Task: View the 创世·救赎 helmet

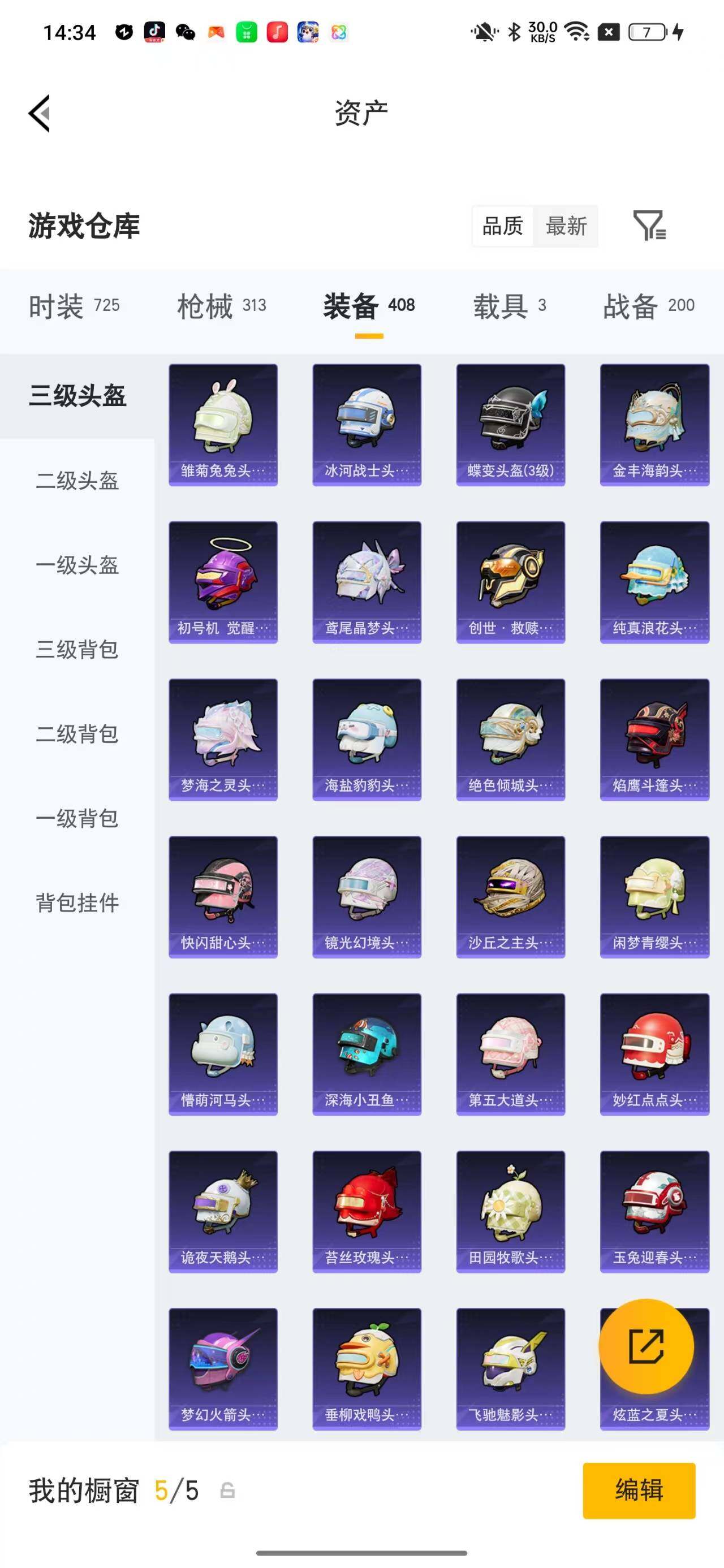Action: [x=510, y=582]
